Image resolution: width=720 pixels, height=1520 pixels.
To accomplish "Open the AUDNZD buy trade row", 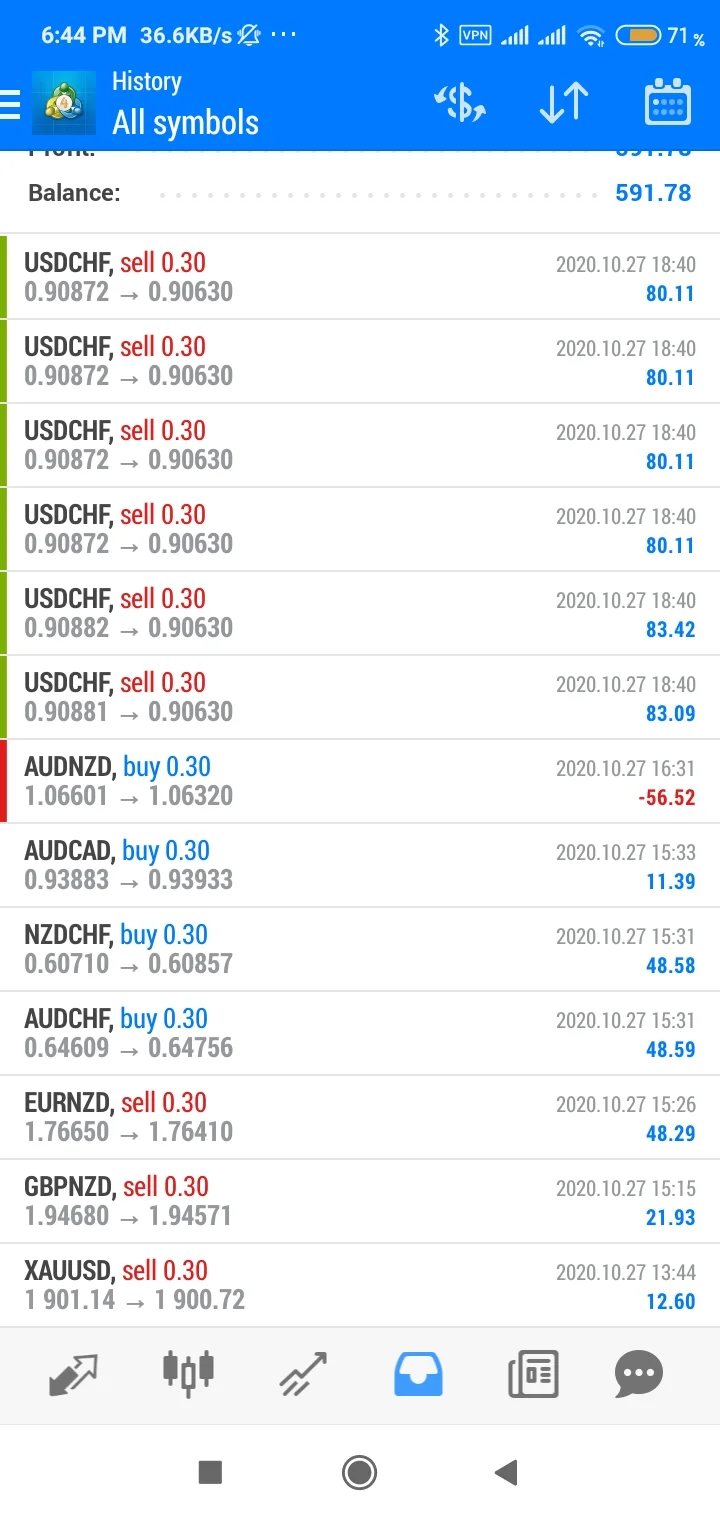I will click(x=360, y=782).
